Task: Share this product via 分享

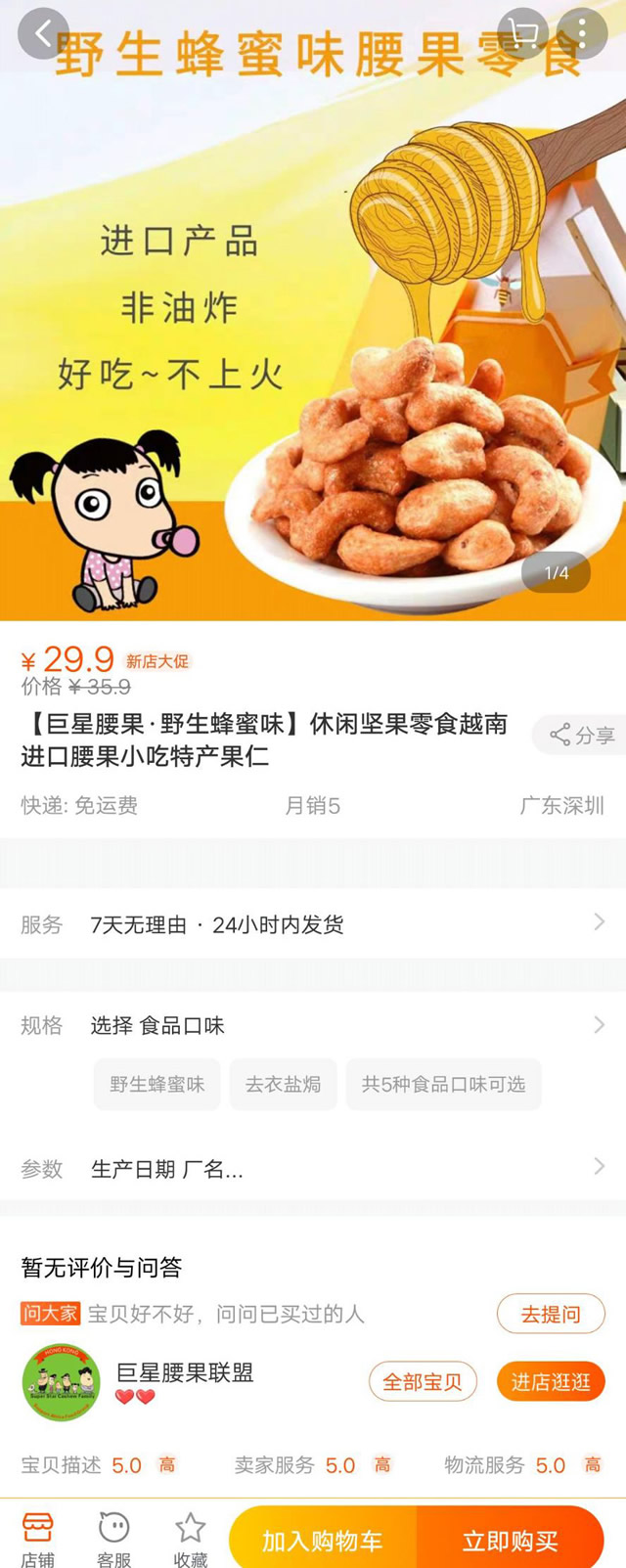Action: pyautogui.click(x=582, y=736)
